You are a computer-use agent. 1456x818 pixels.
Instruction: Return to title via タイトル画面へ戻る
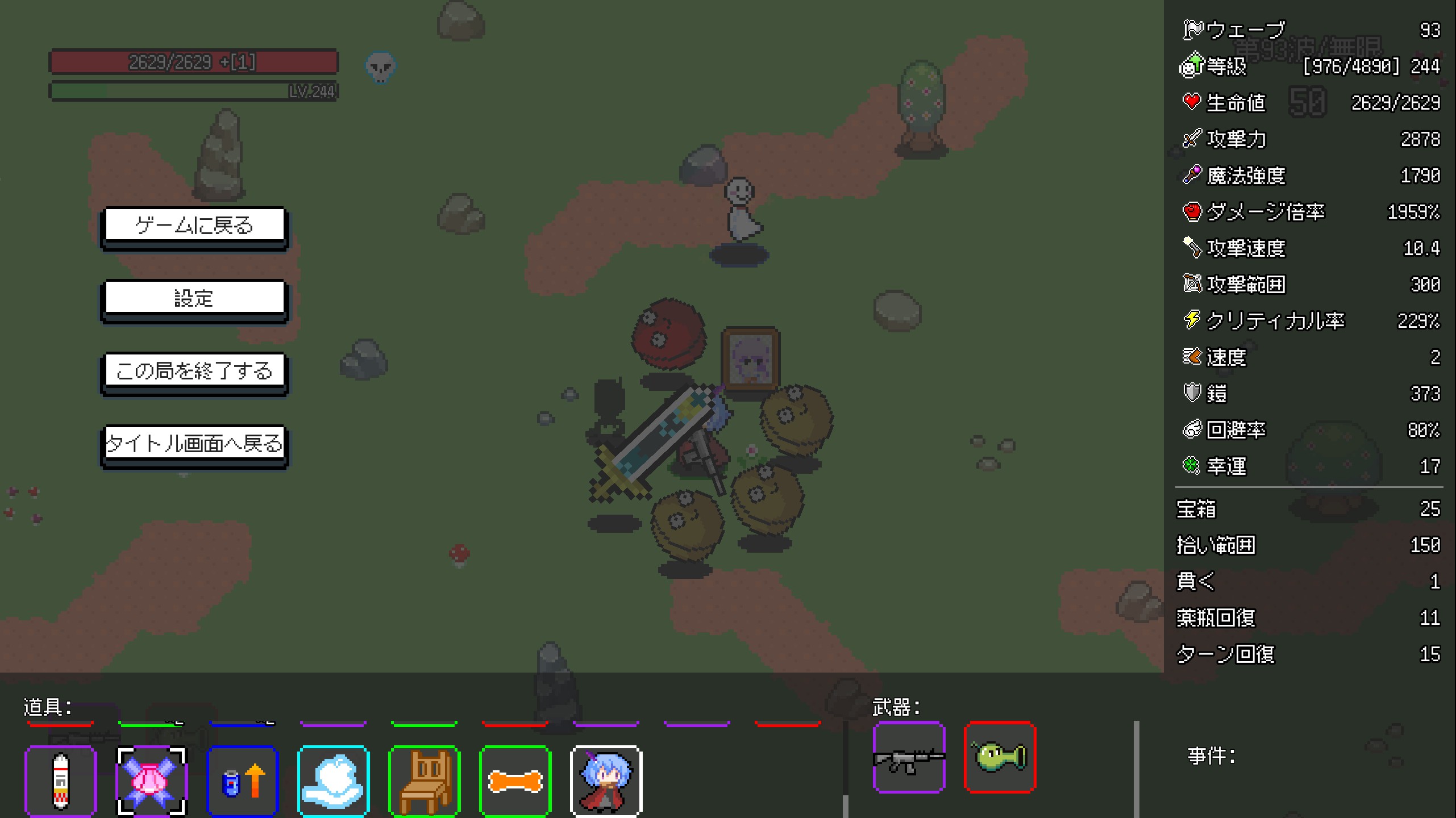coord(194,443)
